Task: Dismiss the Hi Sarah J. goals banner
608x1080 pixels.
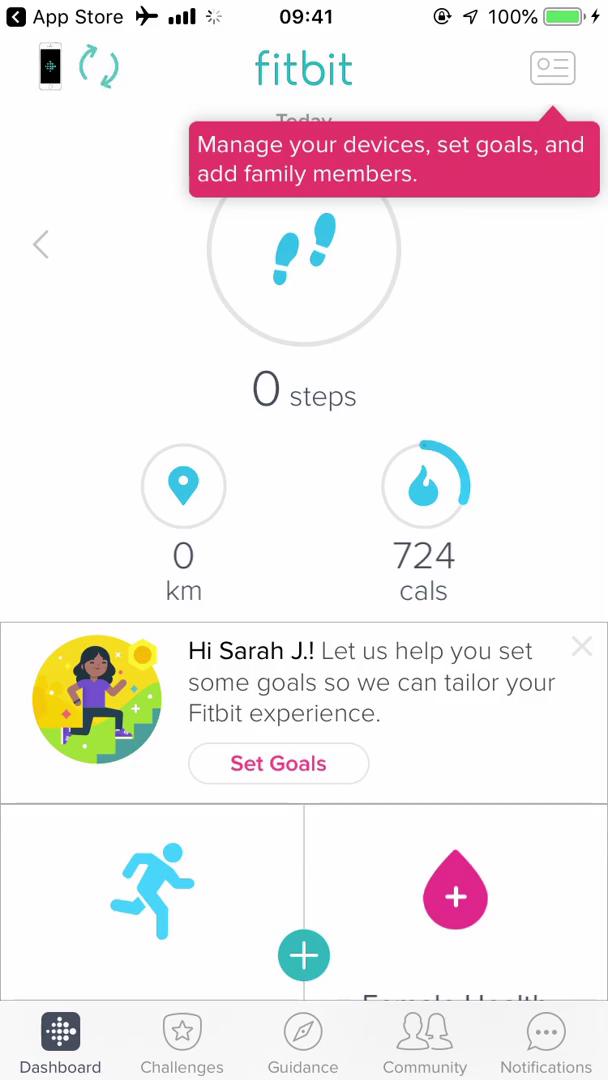Action: pos(582,647)
